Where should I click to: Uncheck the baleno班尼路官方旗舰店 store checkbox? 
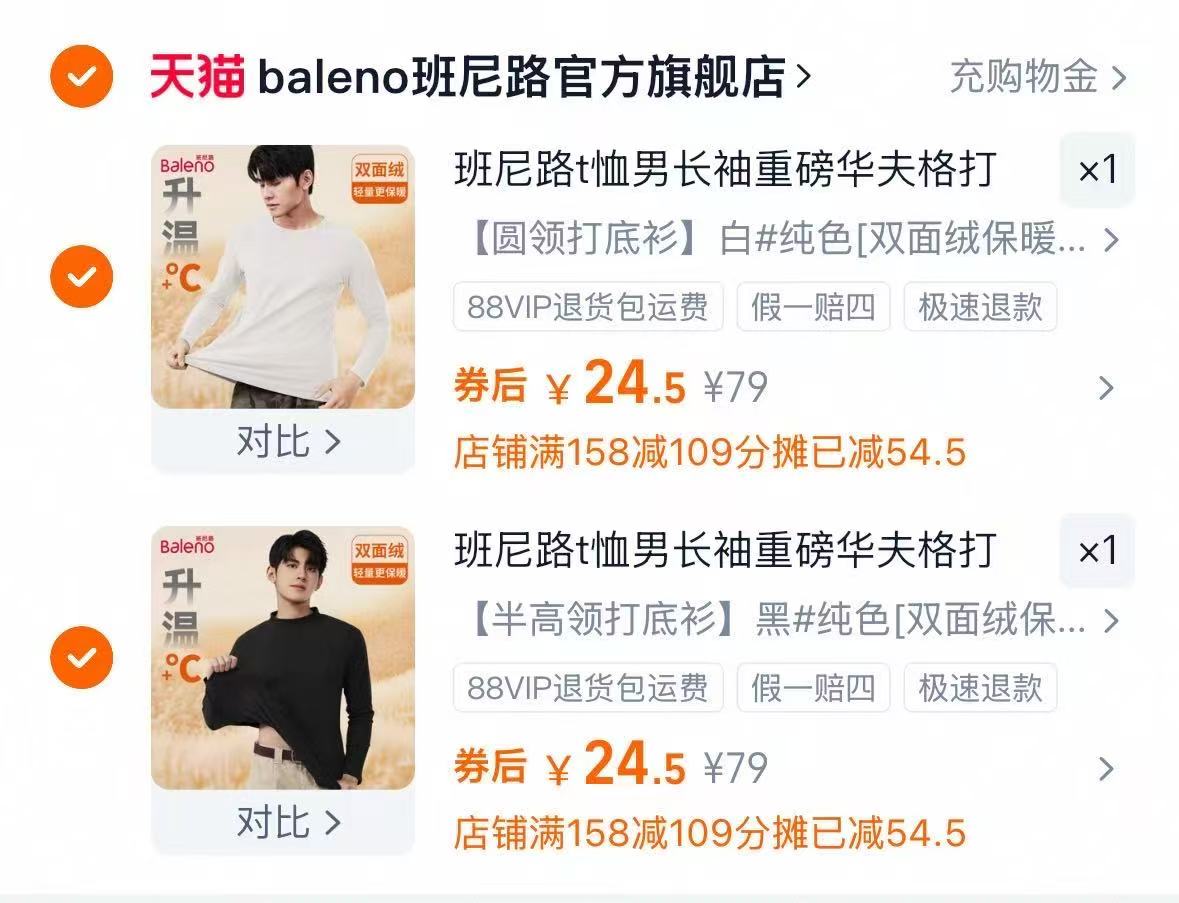(82, 76)
